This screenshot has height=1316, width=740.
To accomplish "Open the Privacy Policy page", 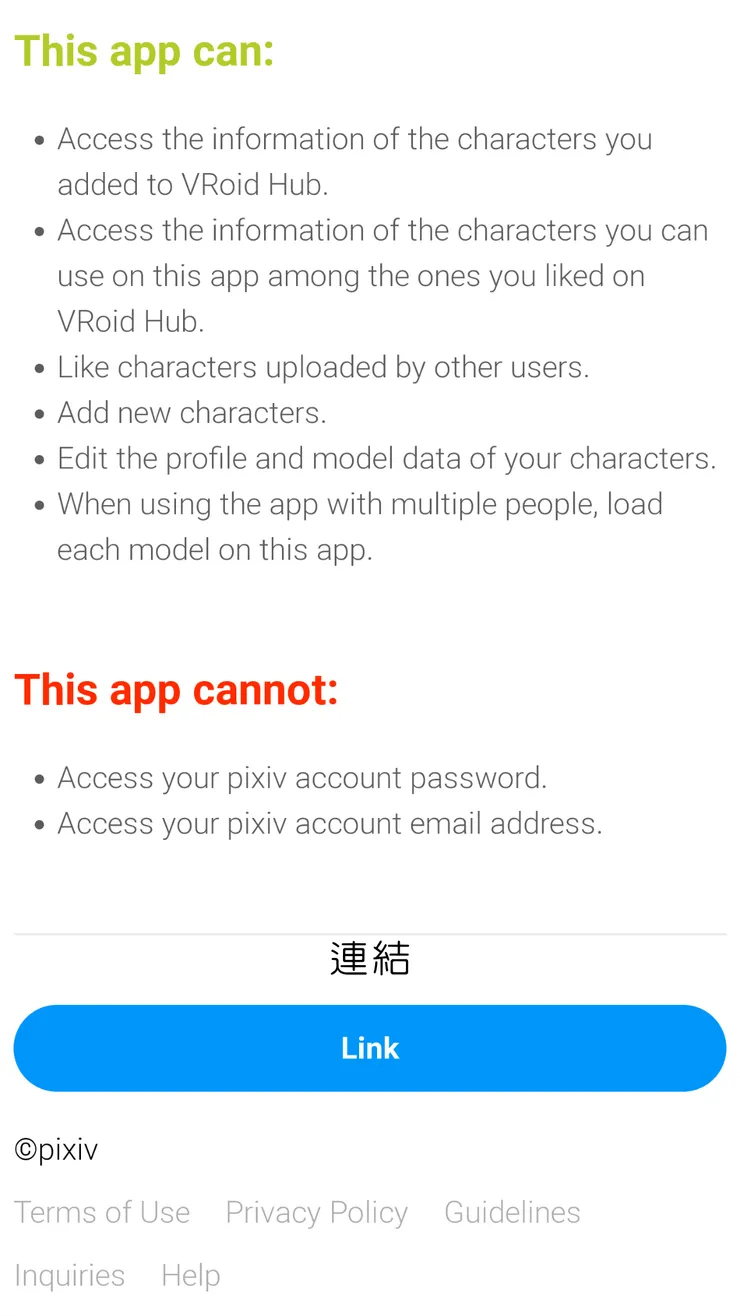I will click(316, 1212).
